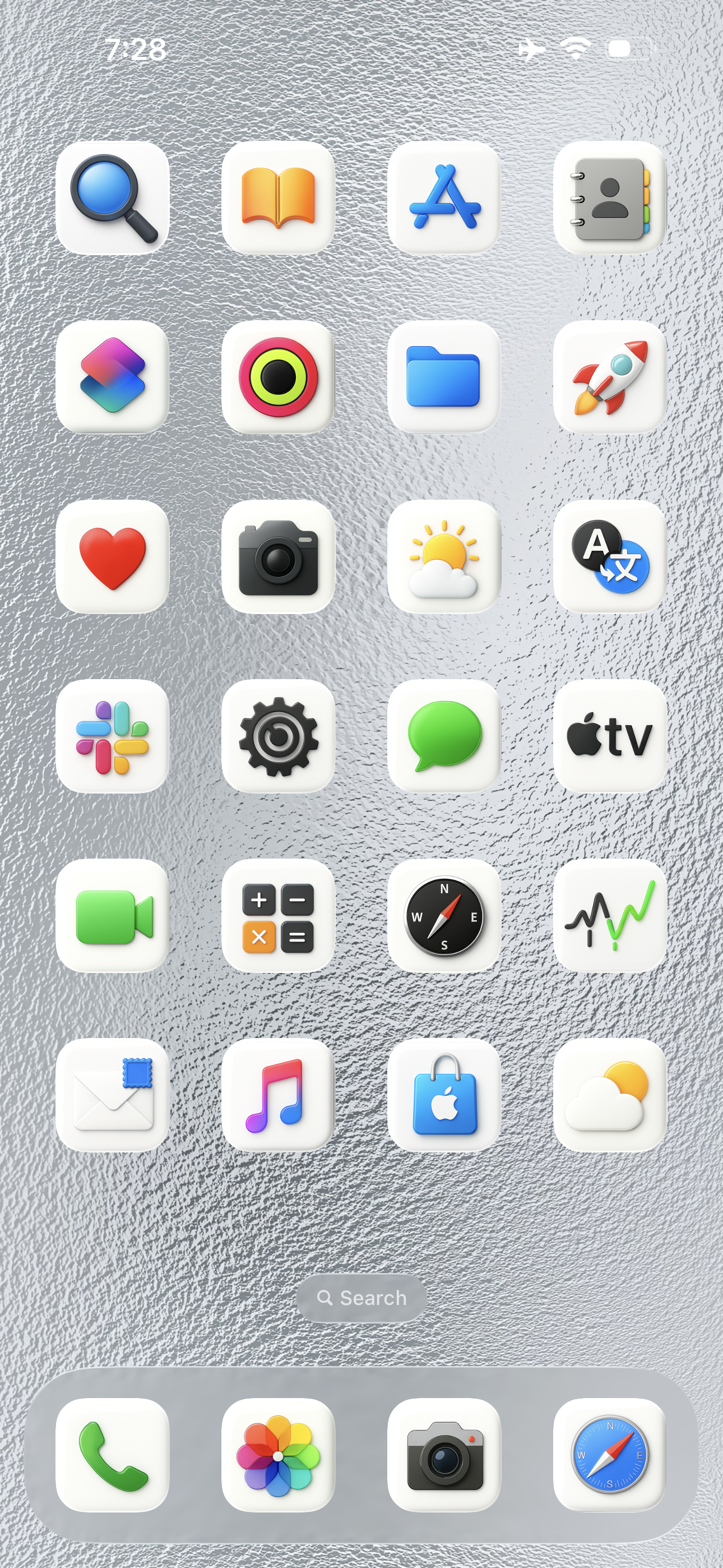The height and width of the screenshot is (1568, 723).
Task: Open the Stocks app
Action: [610, 915]
